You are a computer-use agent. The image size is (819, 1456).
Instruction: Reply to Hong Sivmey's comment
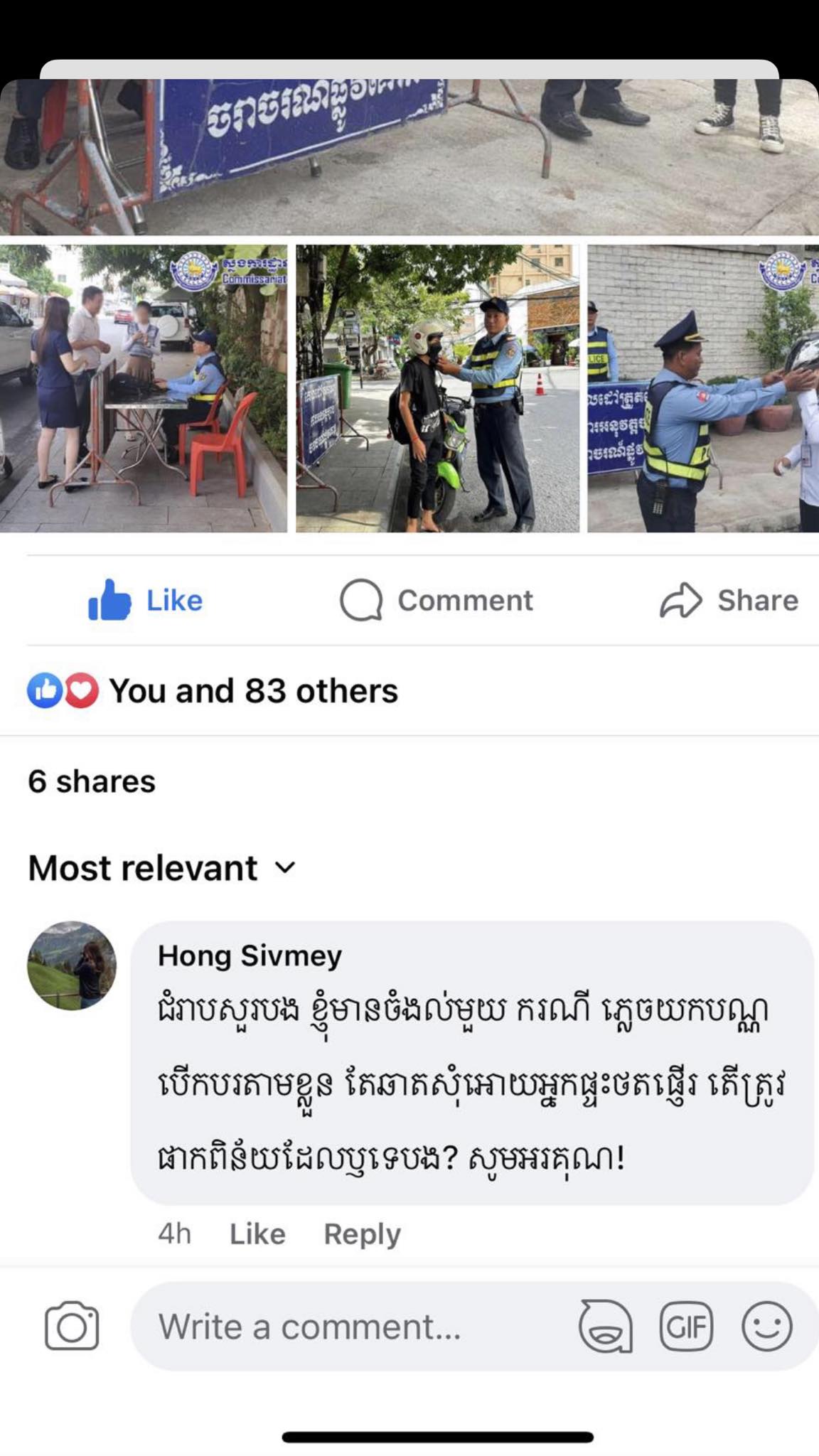[x=362, y=1234]
